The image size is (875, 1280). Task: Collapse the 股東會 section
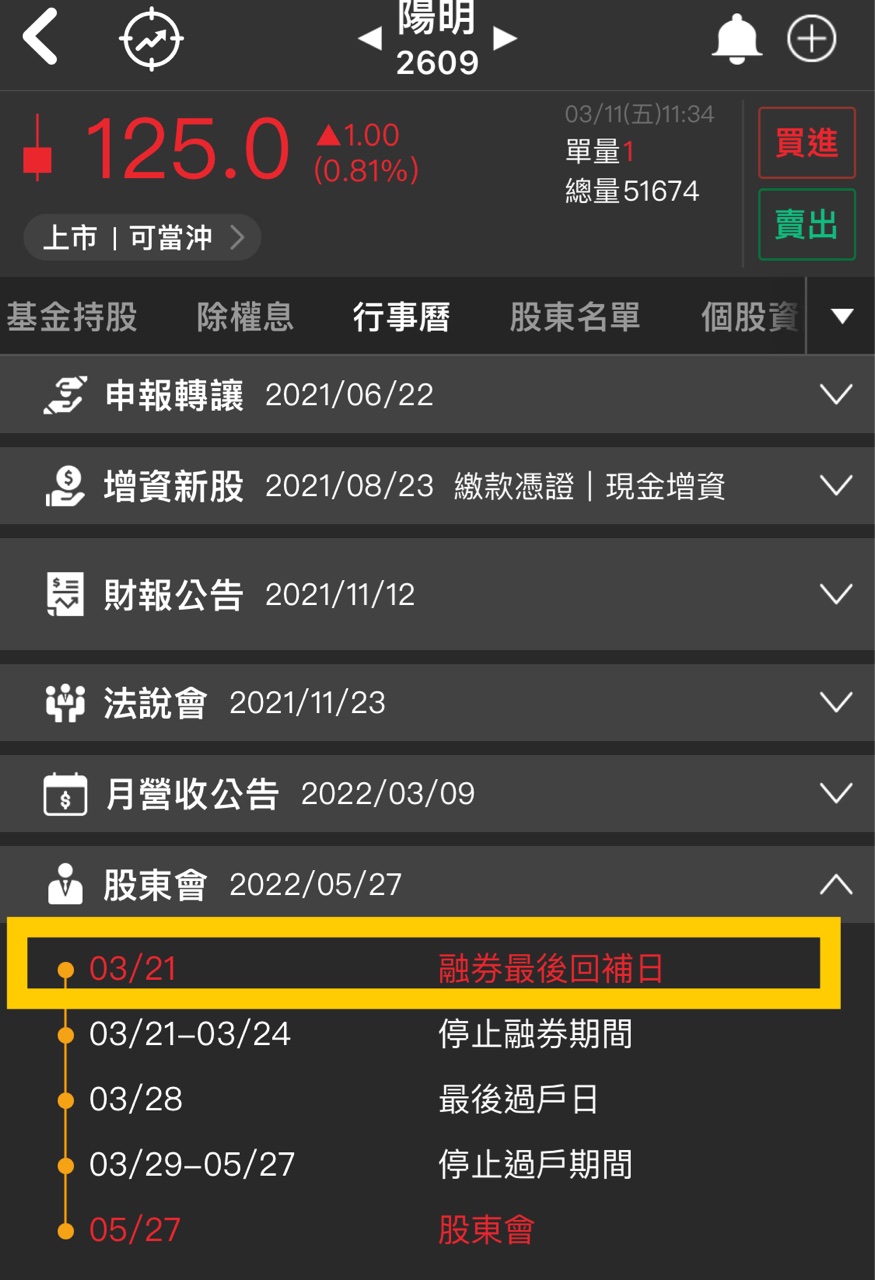click(x=835, y=885)
